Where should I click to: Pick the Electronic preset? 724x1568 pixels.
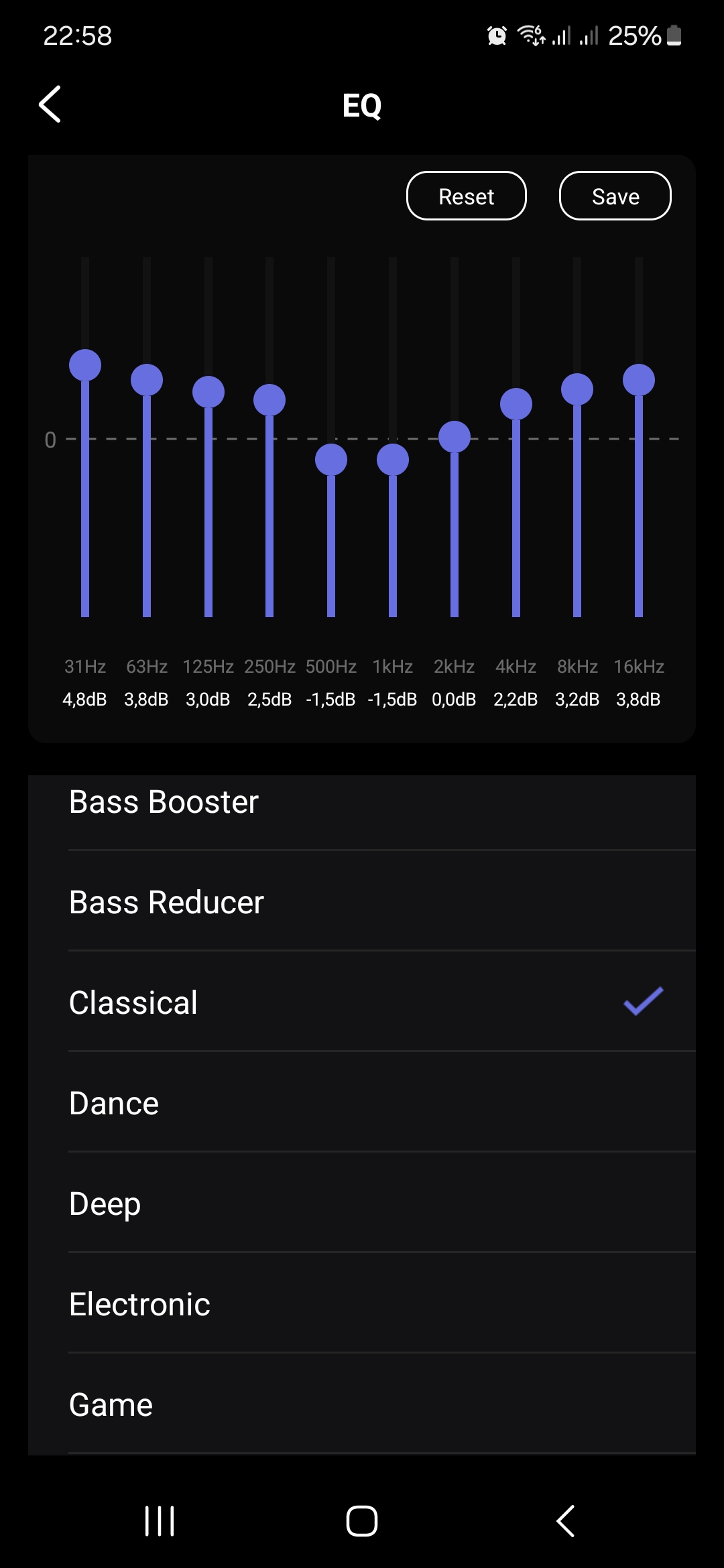click(x=362, y=1303)
